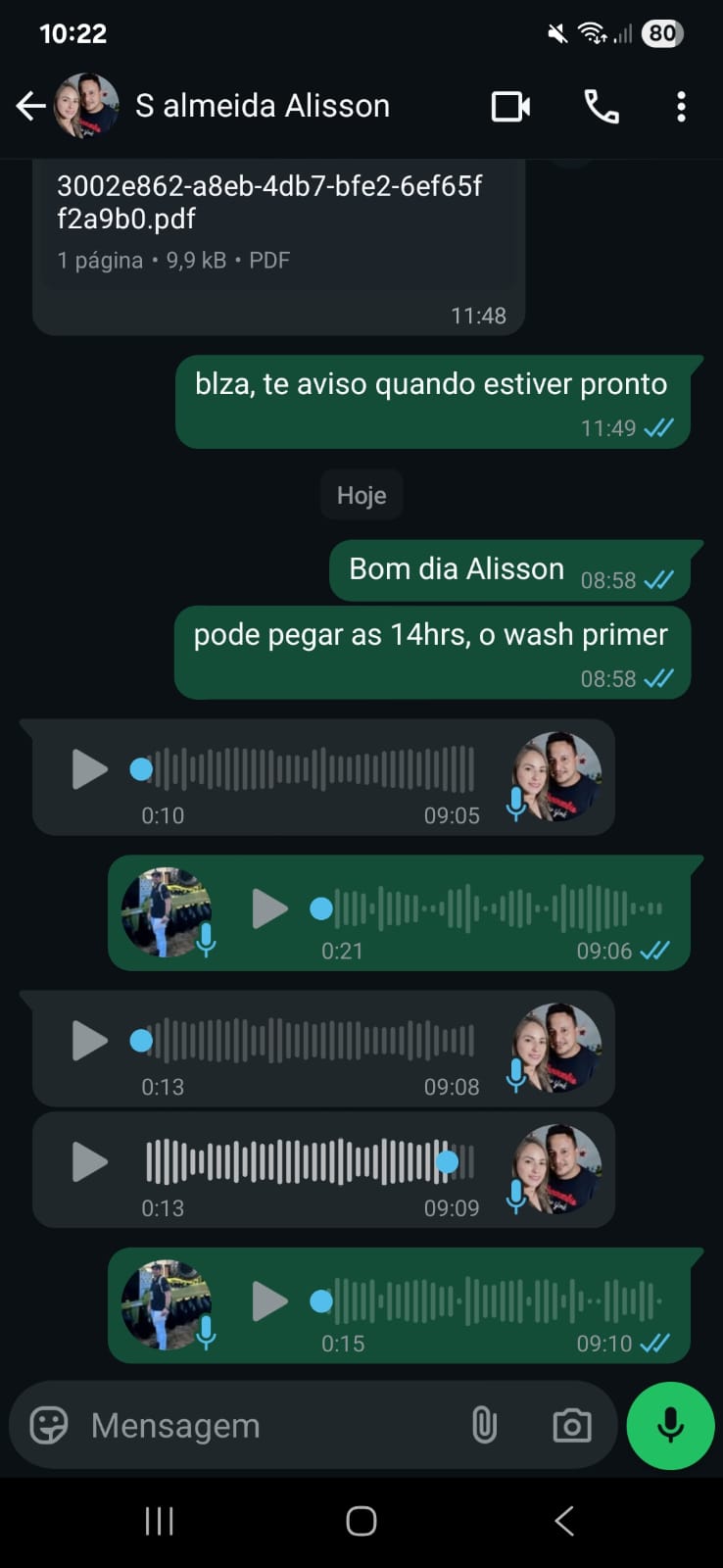Attach a file with the paperclip

coord(484,1425)
